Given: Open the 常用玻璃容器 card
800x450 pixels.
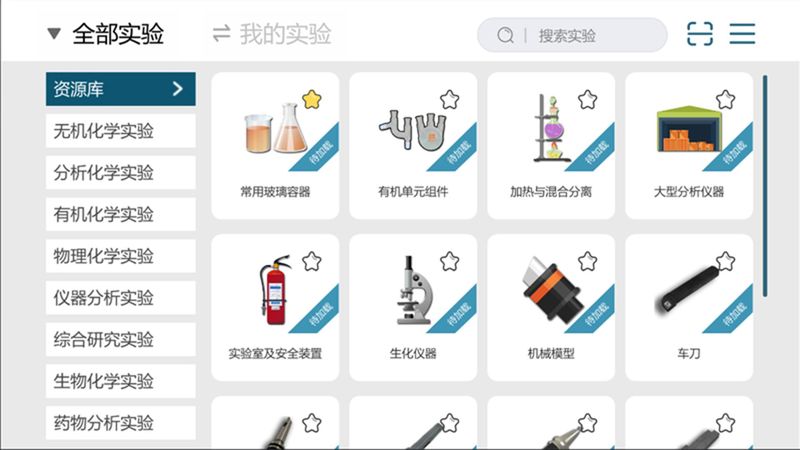Looking at the screenshot, I should coord(275,146).
